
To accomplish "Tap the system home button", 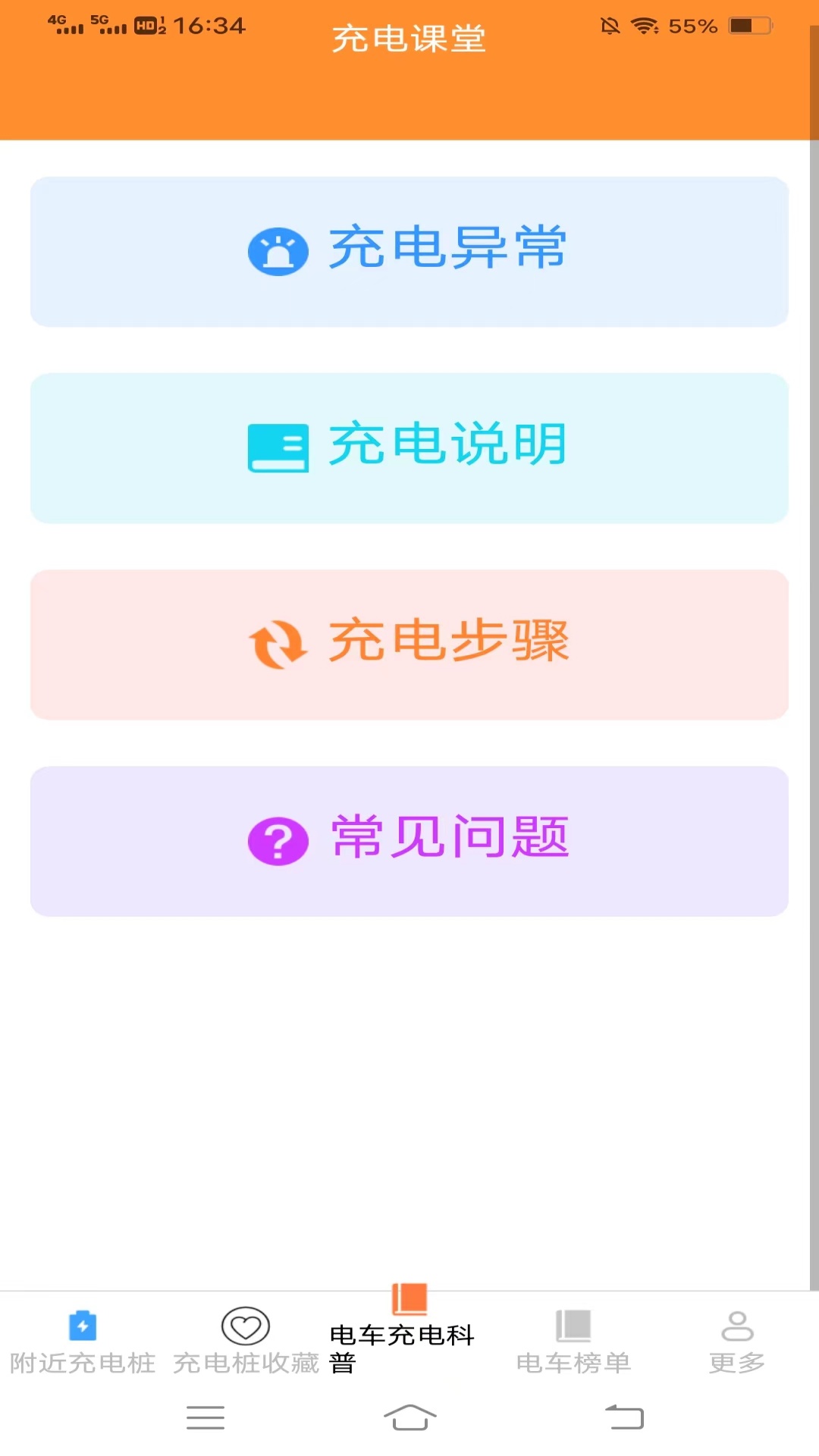I will tap(409, 1417).
